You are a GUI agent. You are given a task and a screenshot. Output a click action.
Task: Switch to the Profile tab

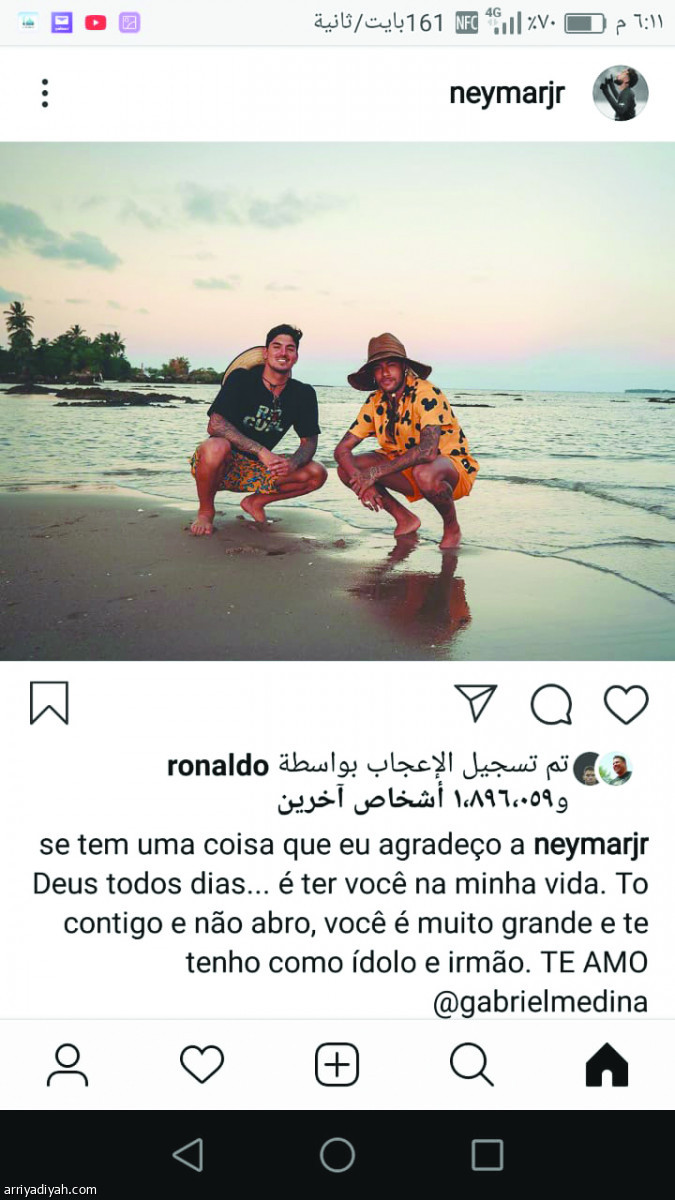click(x=67, y=1065)
